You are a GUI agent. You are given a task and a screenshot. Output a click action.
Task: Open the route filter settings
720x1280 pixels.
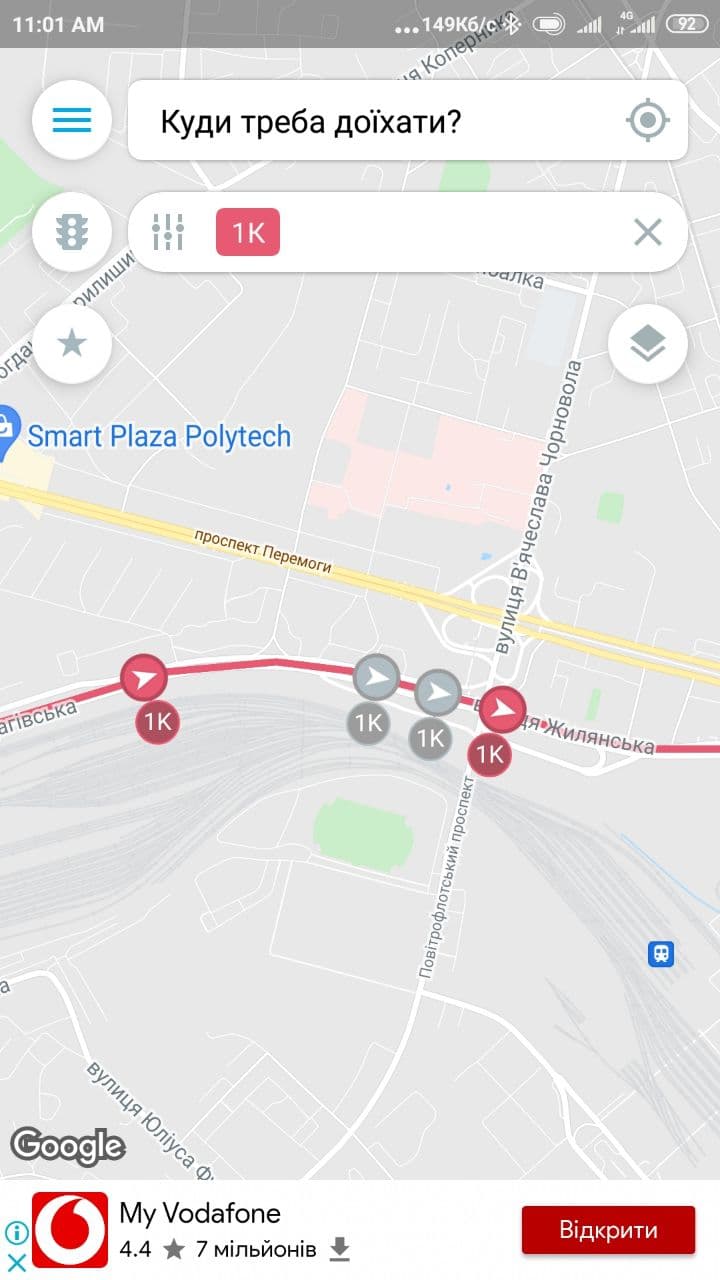click(x=168, y=232)
